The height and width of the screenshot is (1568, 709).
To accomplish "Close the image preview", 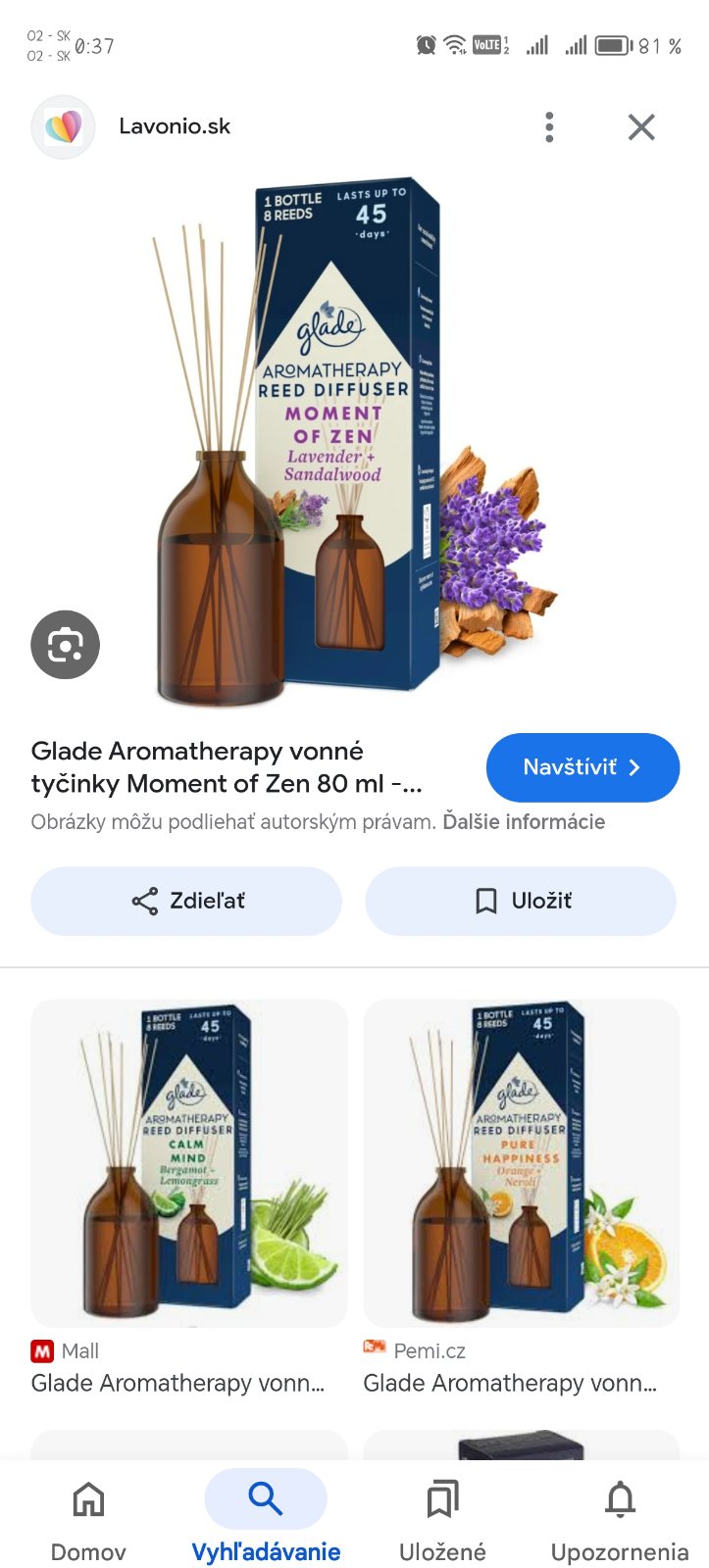I will [x=641, y=126].
